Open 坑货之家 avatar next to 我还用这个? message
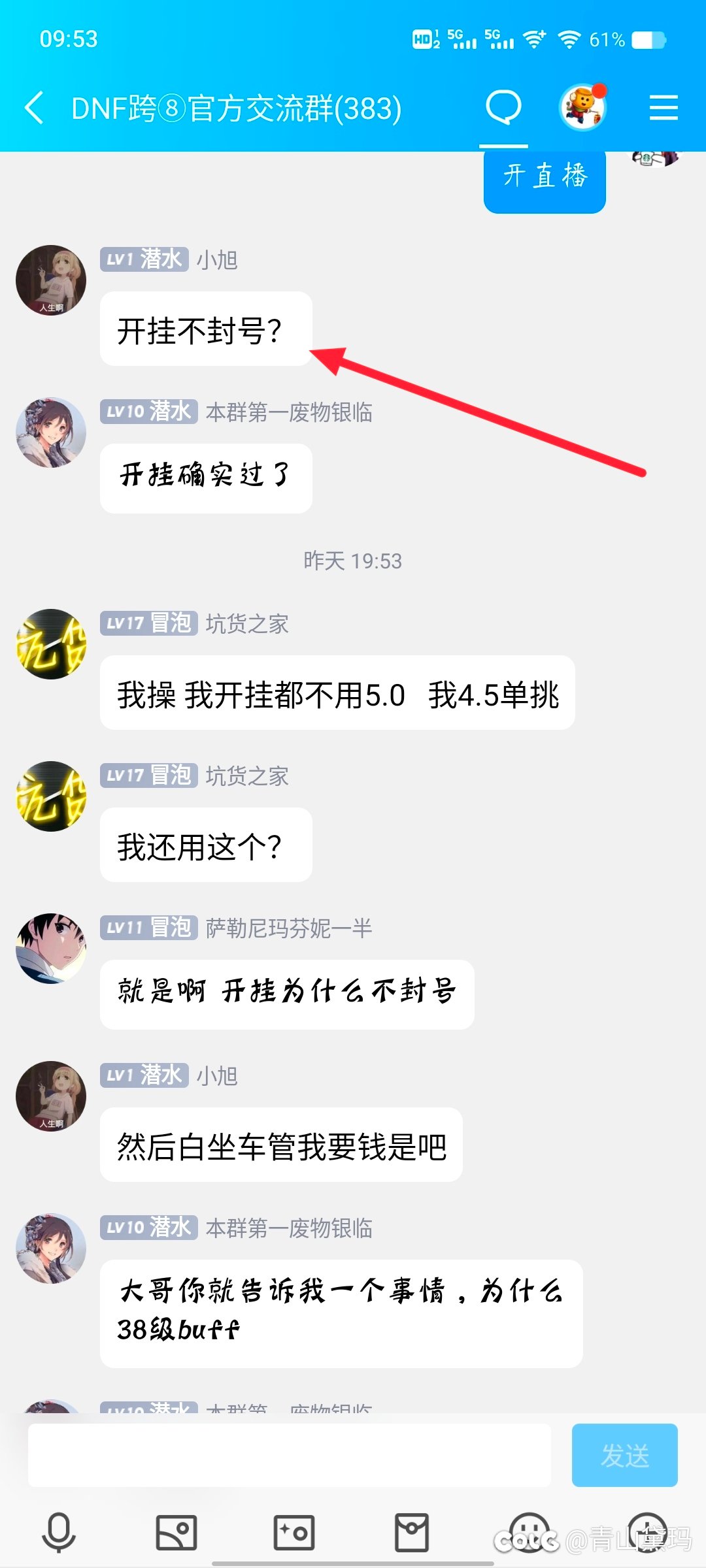The width and height of the screenshot is (706, 1568). tap(51, 796)
